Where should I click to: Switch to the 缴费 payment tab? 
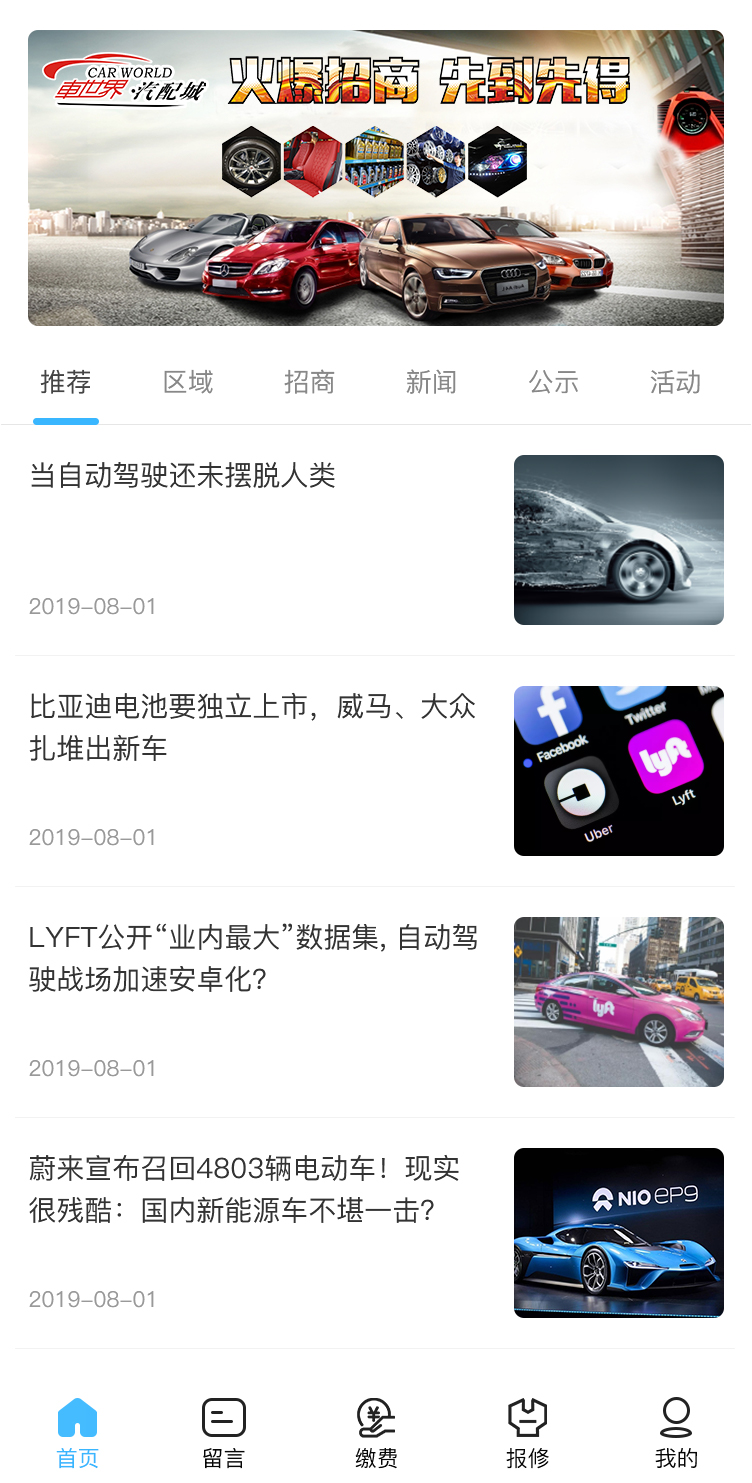376,1433
